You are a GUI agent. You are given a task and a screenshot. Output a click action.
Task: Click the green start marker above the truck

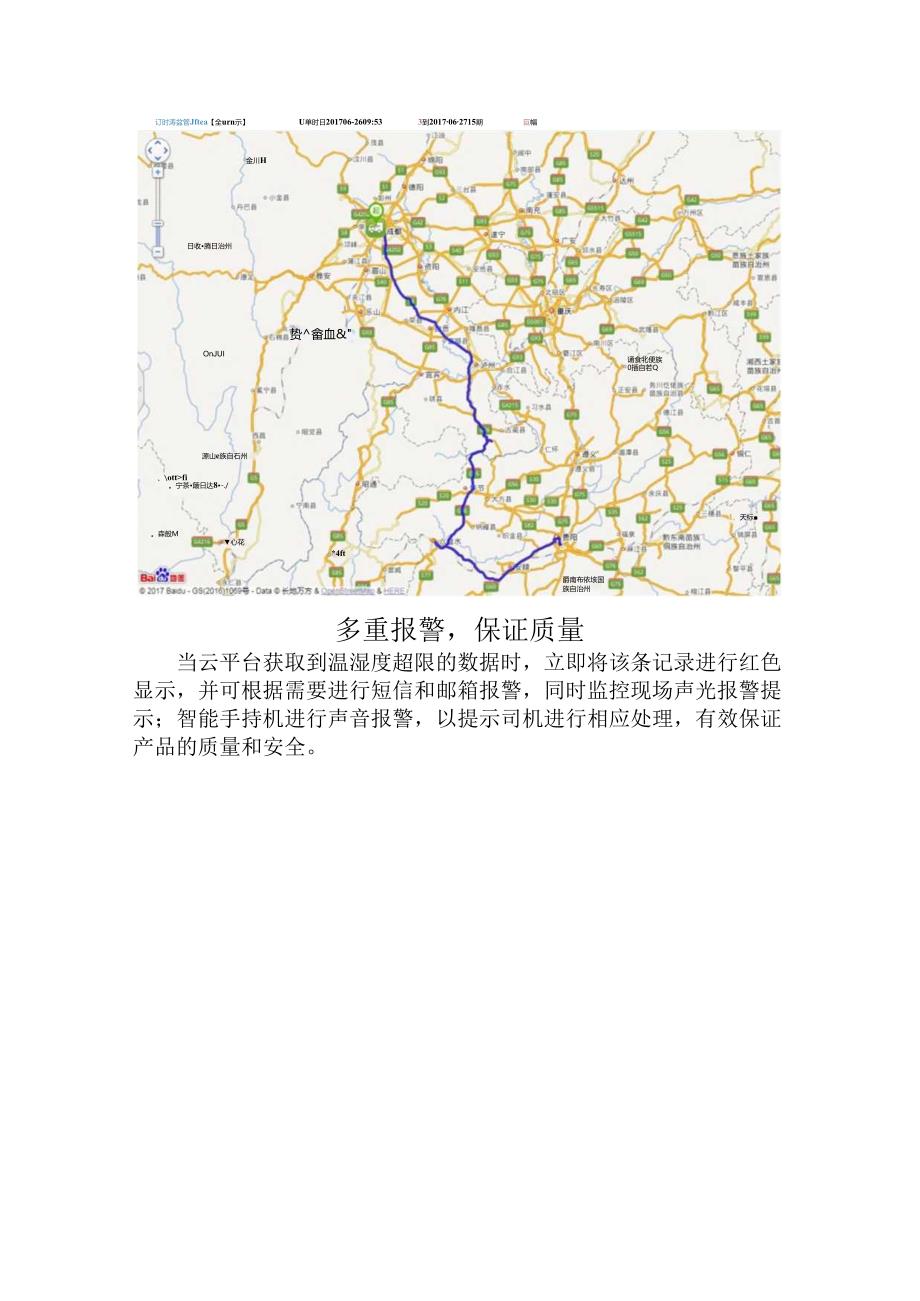(x=374, y=209)
